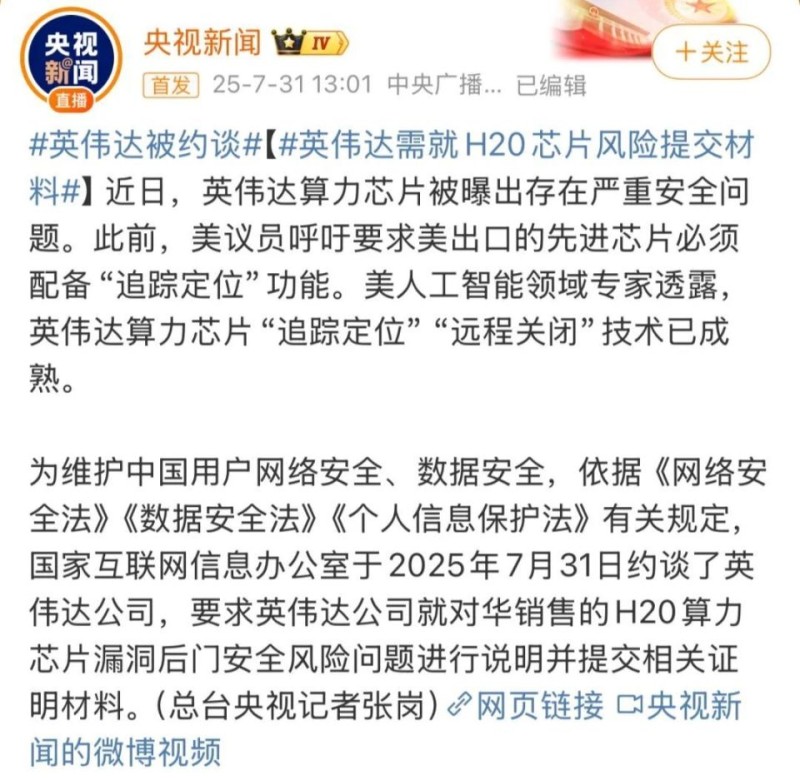Screen dimensions: 800x780
Task: Follow 央视新闻 with the 关注 button
Action: [x=712, y=52]
